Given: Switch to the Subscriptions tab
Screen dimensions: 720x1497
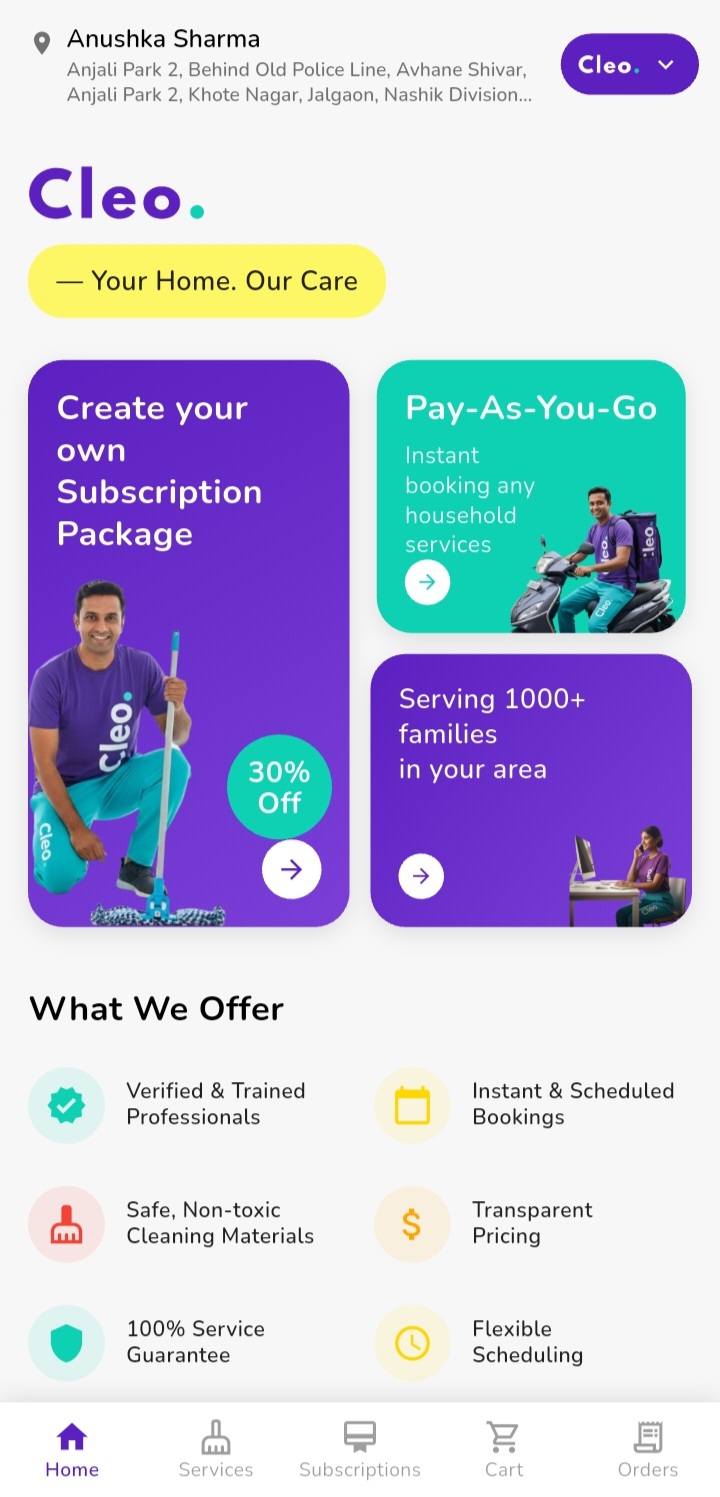Looking at the screenshot, I should (x=360, y=1450).
